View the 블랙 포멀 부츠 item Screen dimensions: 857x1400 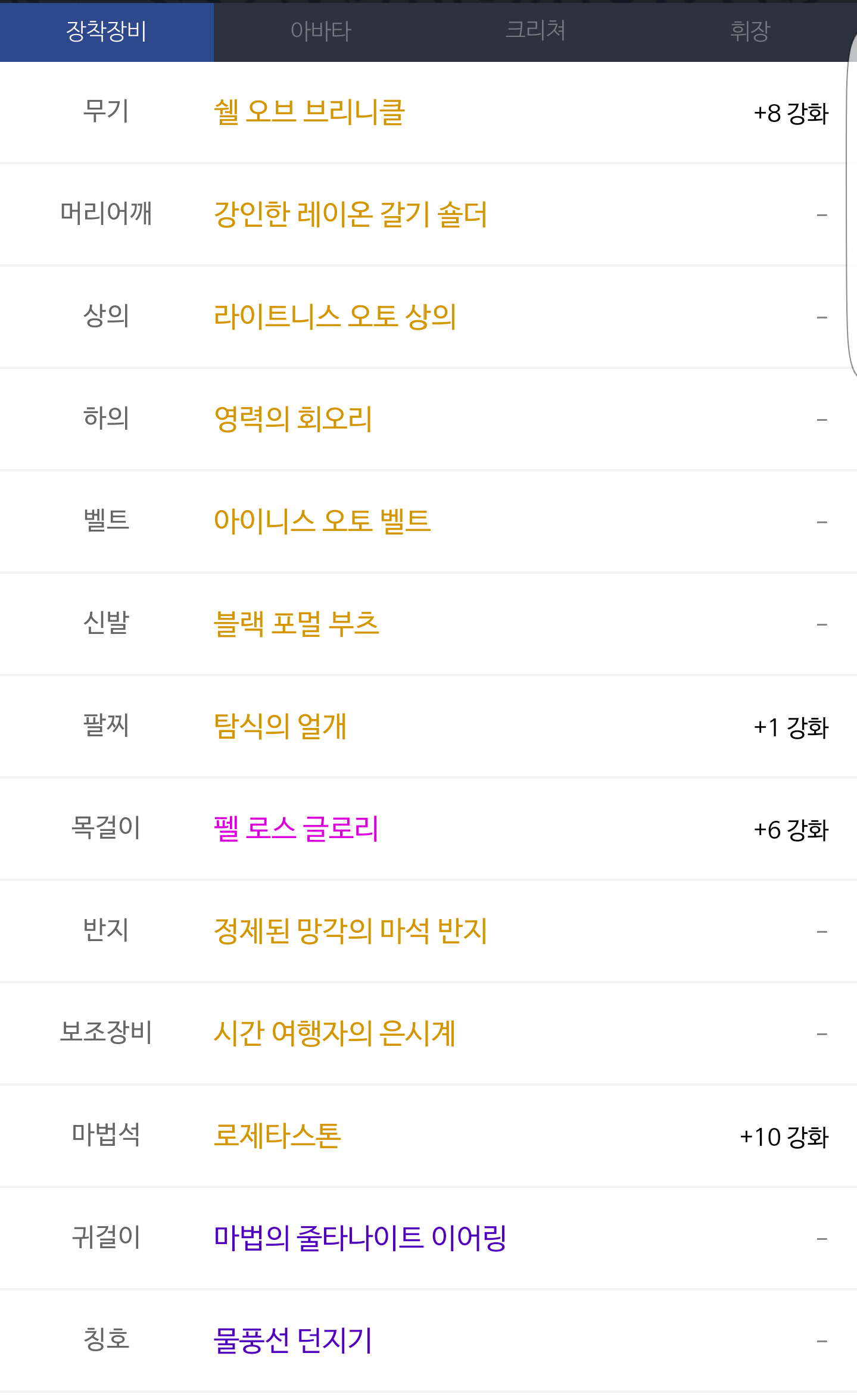click(x=296, y=624)
